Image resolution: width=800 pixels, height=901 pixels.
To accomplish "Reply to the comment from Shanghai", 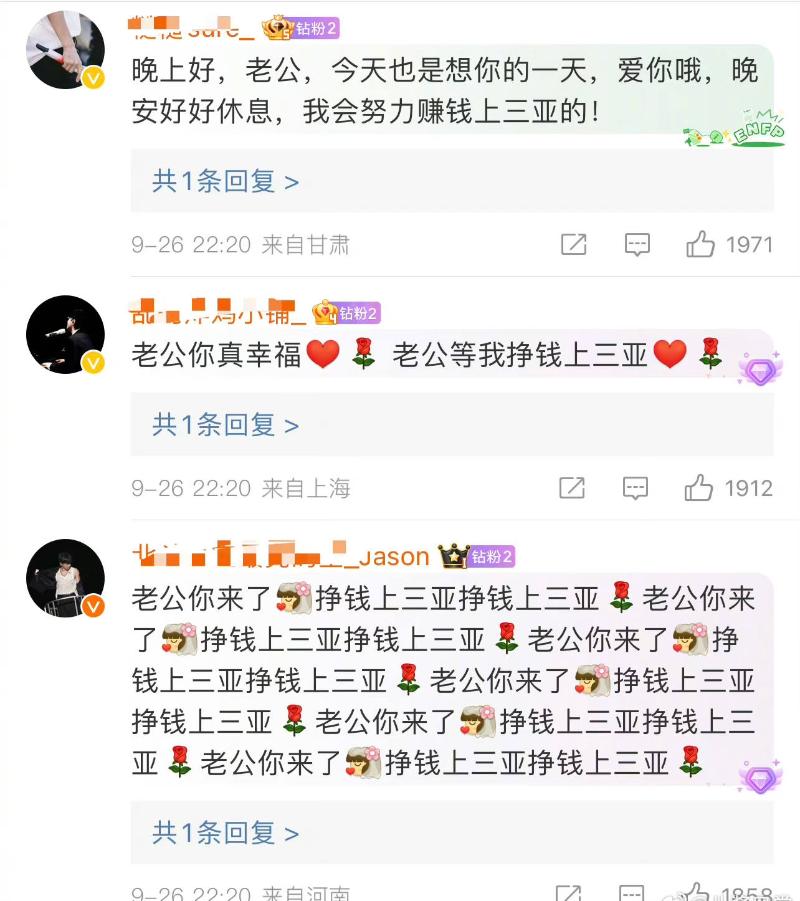I will (636, 488).
